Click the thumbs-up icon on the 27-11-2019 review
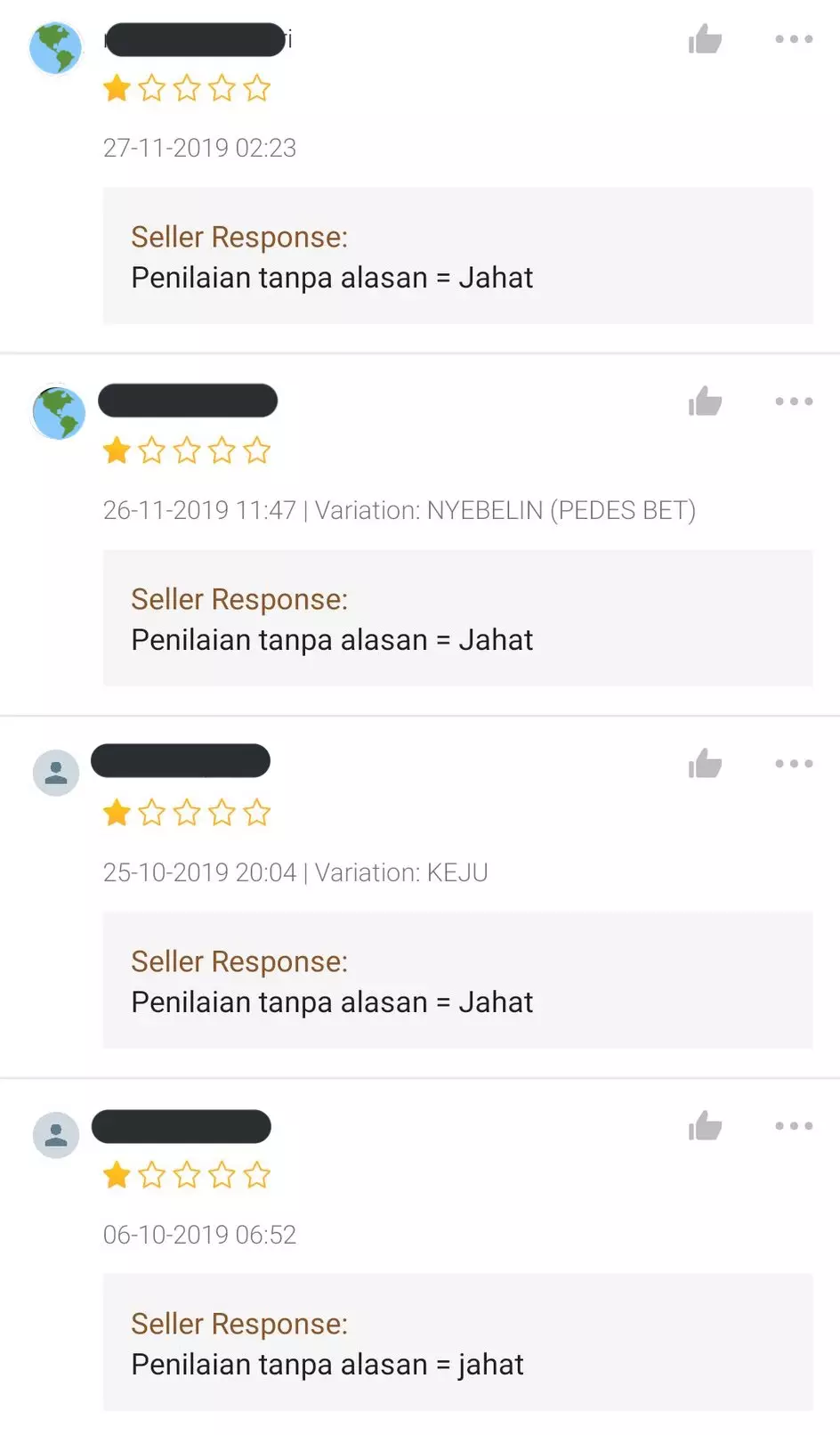Image resolution: width=840 pixels, height=1435 pixels. (x=706, y=39)
